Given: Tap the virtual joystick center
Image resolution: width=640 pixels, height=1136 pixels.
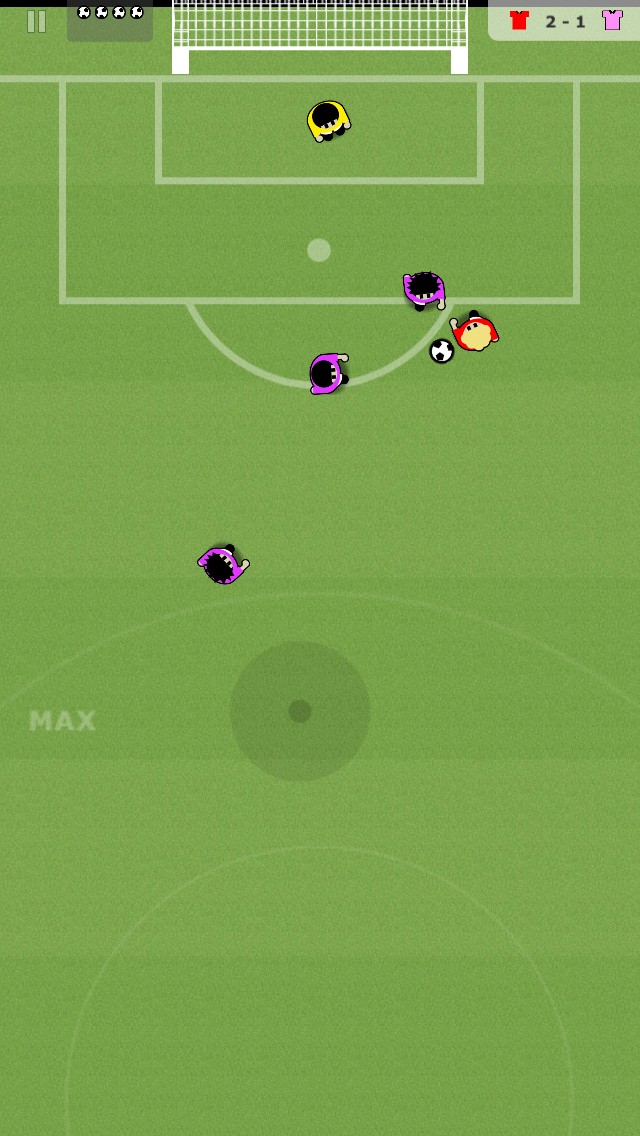Looking at the screenshot, I should coord(300,711).
